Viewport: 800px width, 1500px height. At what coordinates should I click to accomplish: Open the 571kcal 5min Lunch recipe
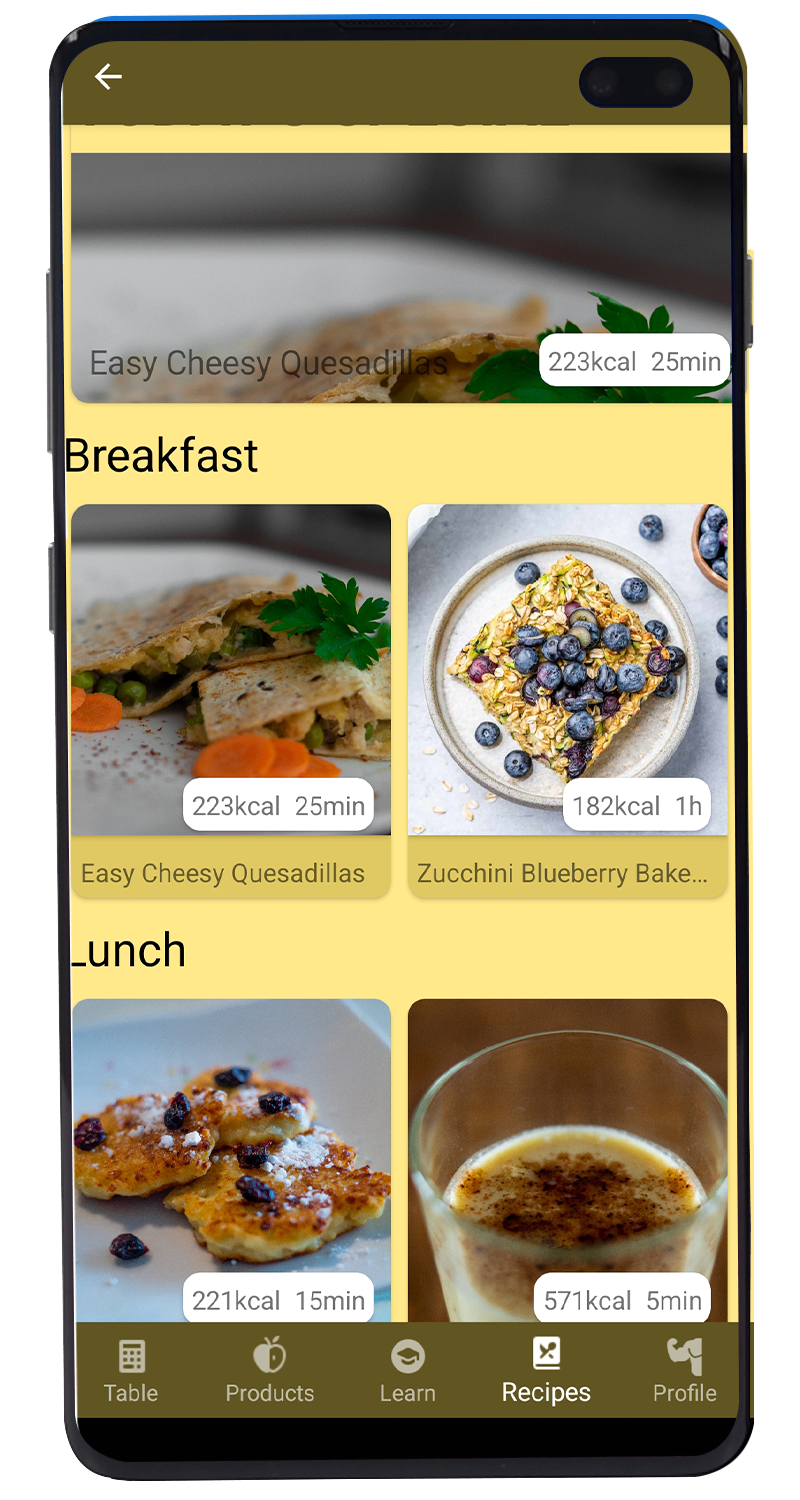click(567, 1160)
